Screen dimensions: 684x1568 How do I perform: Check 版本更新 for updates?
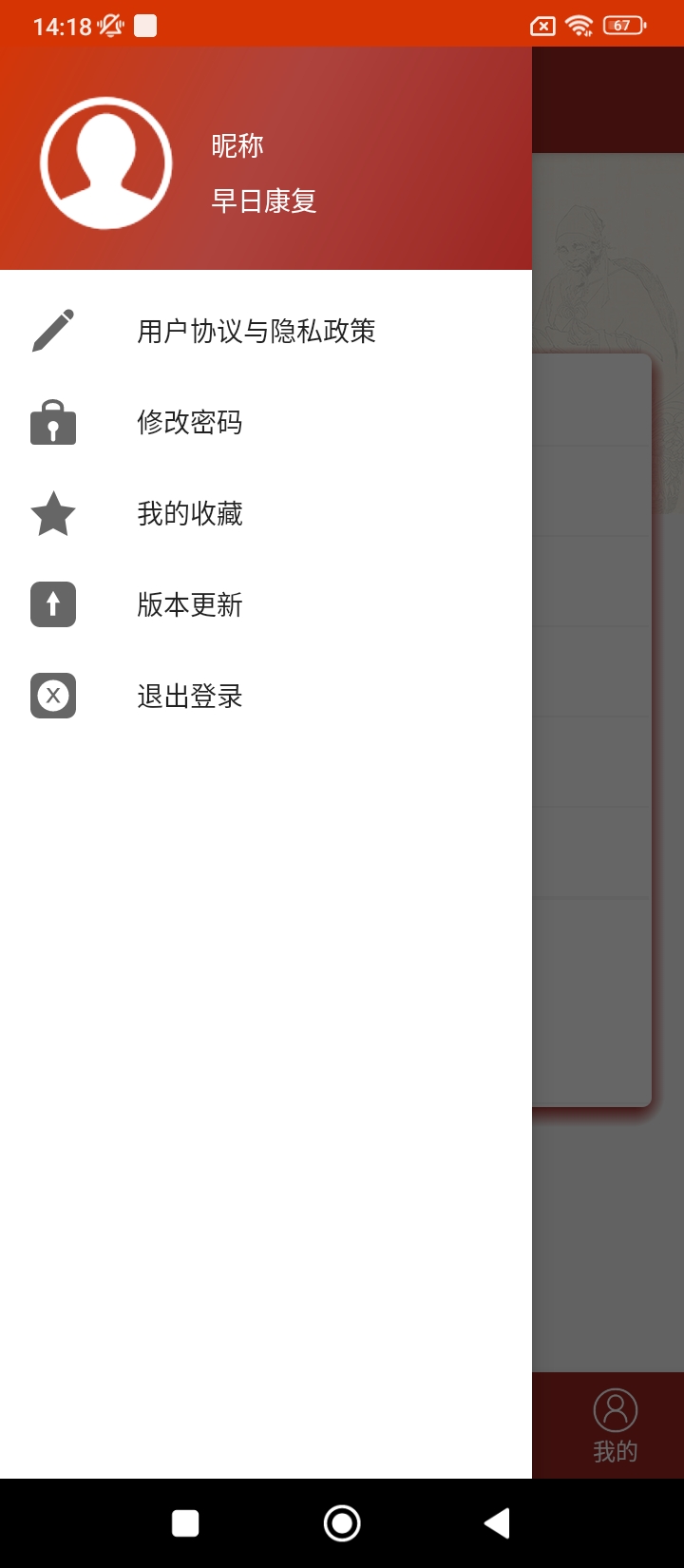190,605
